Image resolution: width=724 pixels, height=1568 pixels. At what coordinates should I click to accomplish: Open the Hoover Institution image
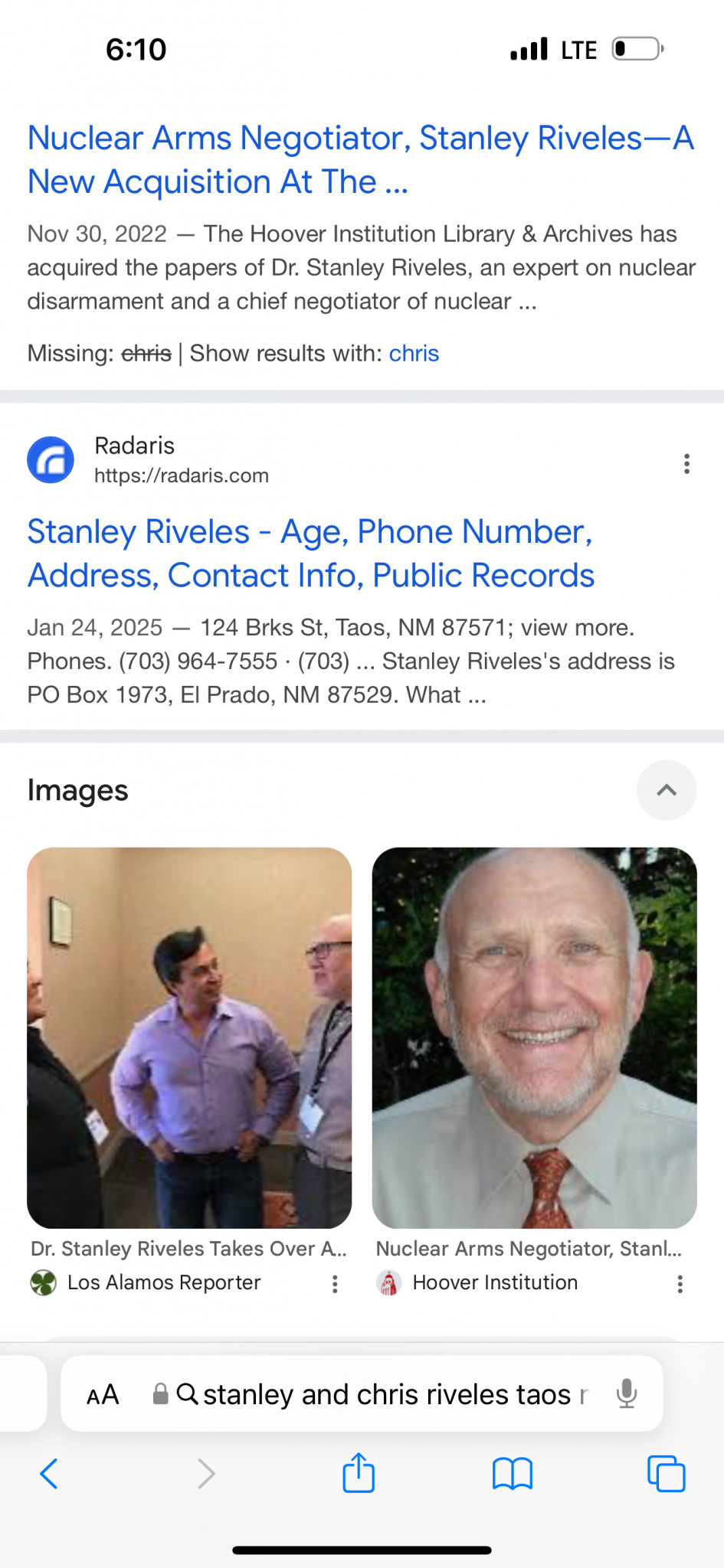click(534, 1037)
